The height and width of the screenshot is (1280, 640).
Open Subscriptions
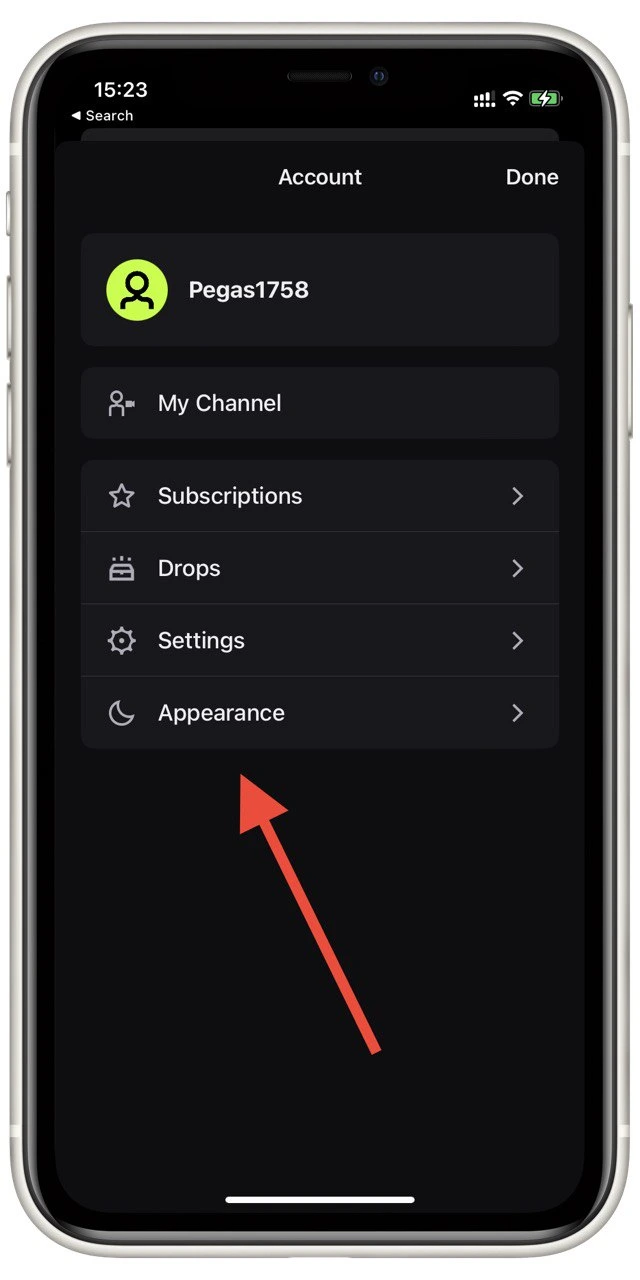click(x=320, y=496)
